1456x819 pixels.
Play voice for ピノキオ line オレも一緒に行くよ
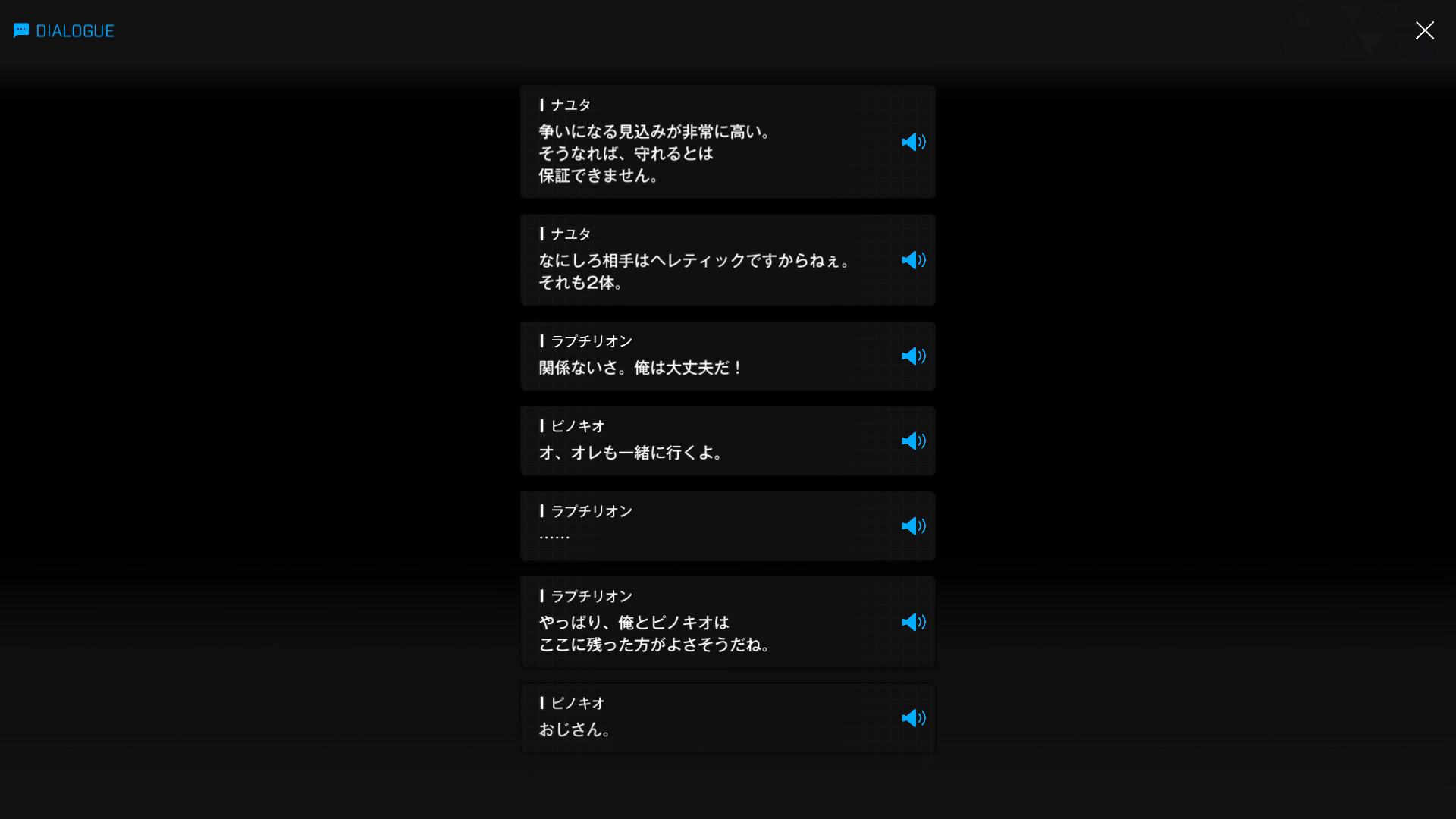pyautogui.click(x=913, y=441)
